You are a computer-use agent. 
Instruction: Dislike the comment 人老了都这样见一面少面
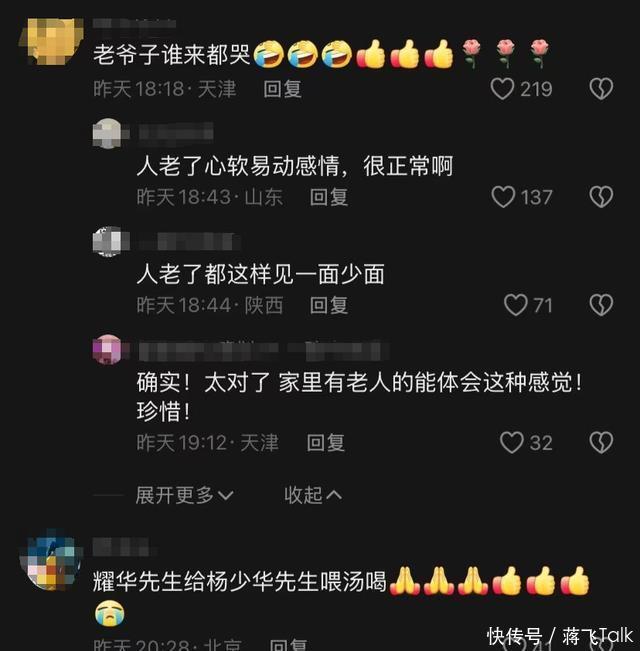600,305
